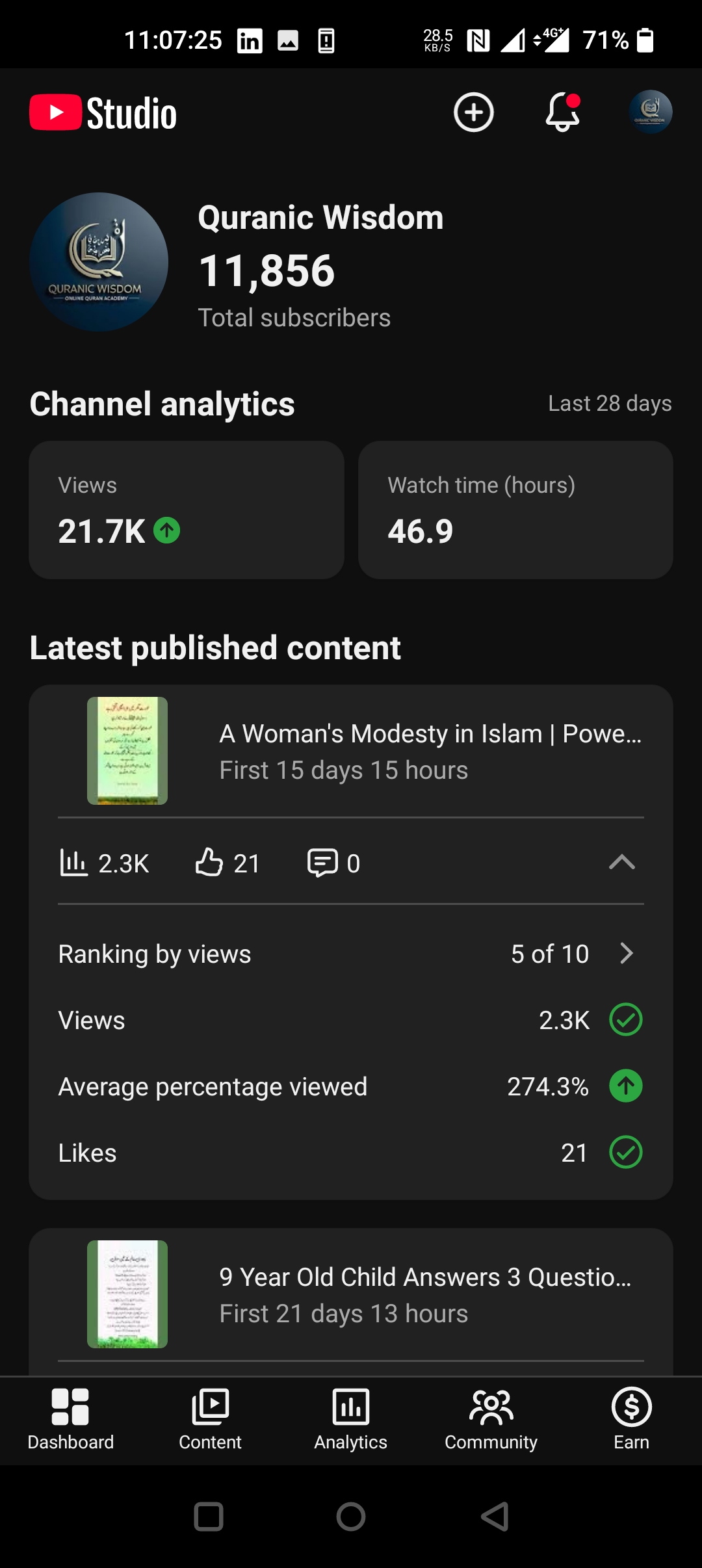Open the Watch time (hours) card
This screenshot has height=1568, width=702.
point(515,510)
